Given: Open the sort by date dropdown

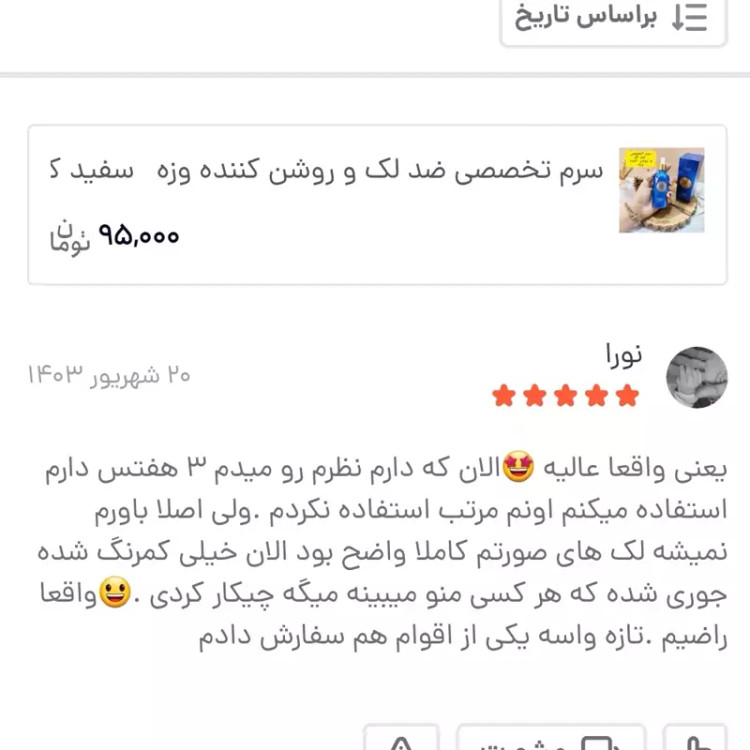Looking at the screenshot, I should point(612,18).
